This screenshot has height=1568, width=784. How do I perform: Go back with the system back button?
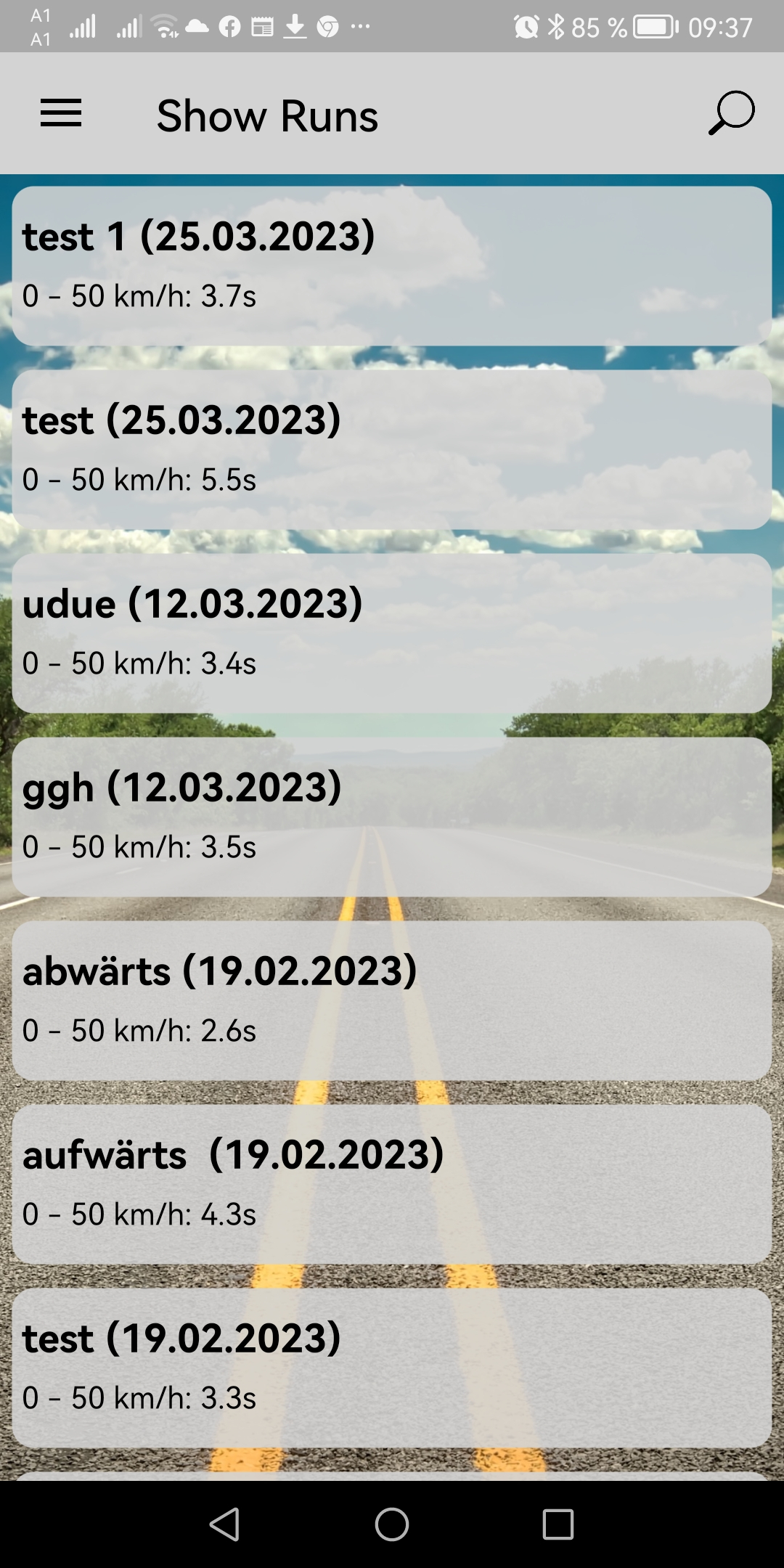point(224,1524)
